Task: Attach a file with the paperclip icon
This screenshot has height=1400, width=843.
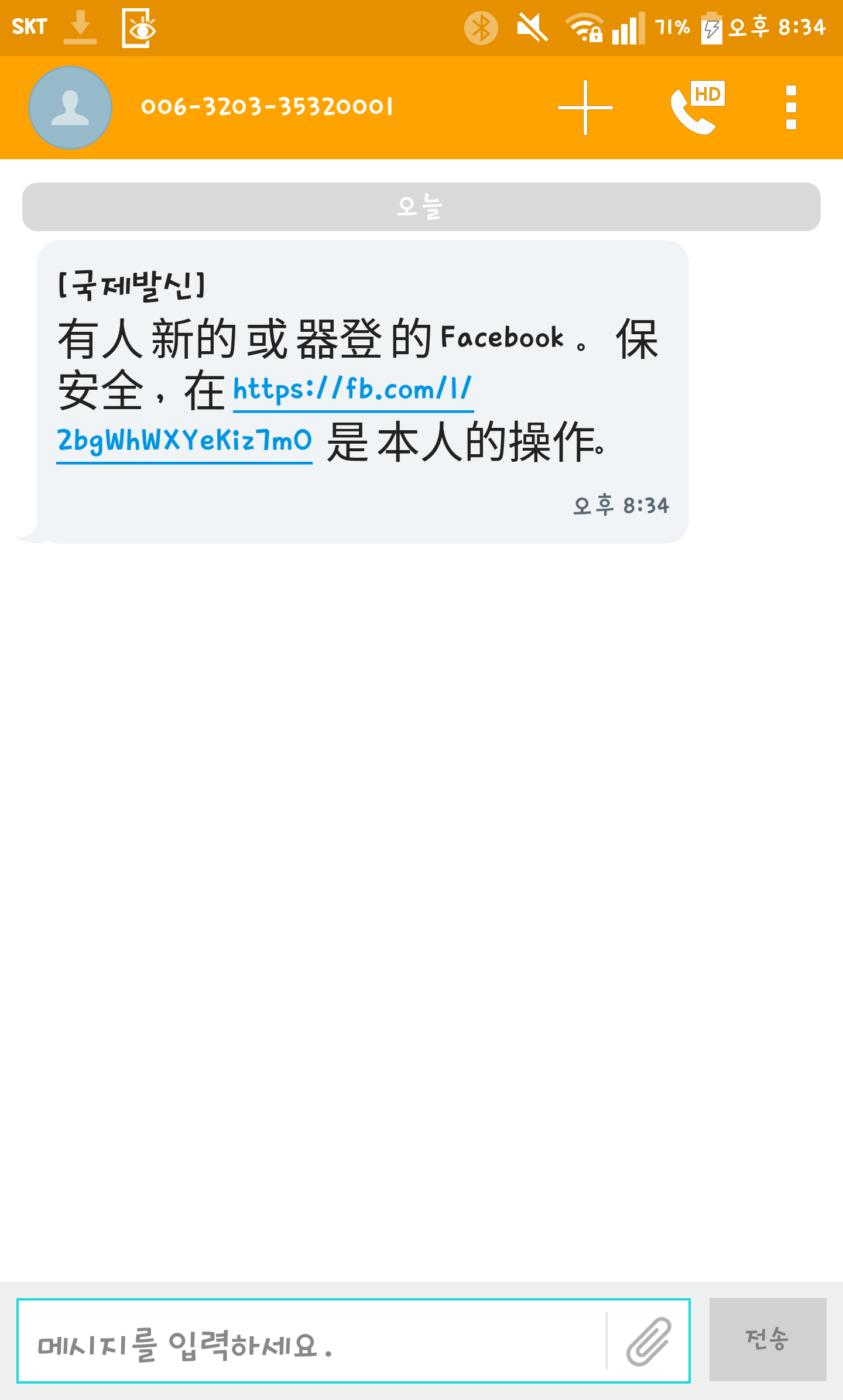Action: (649, 1341)
